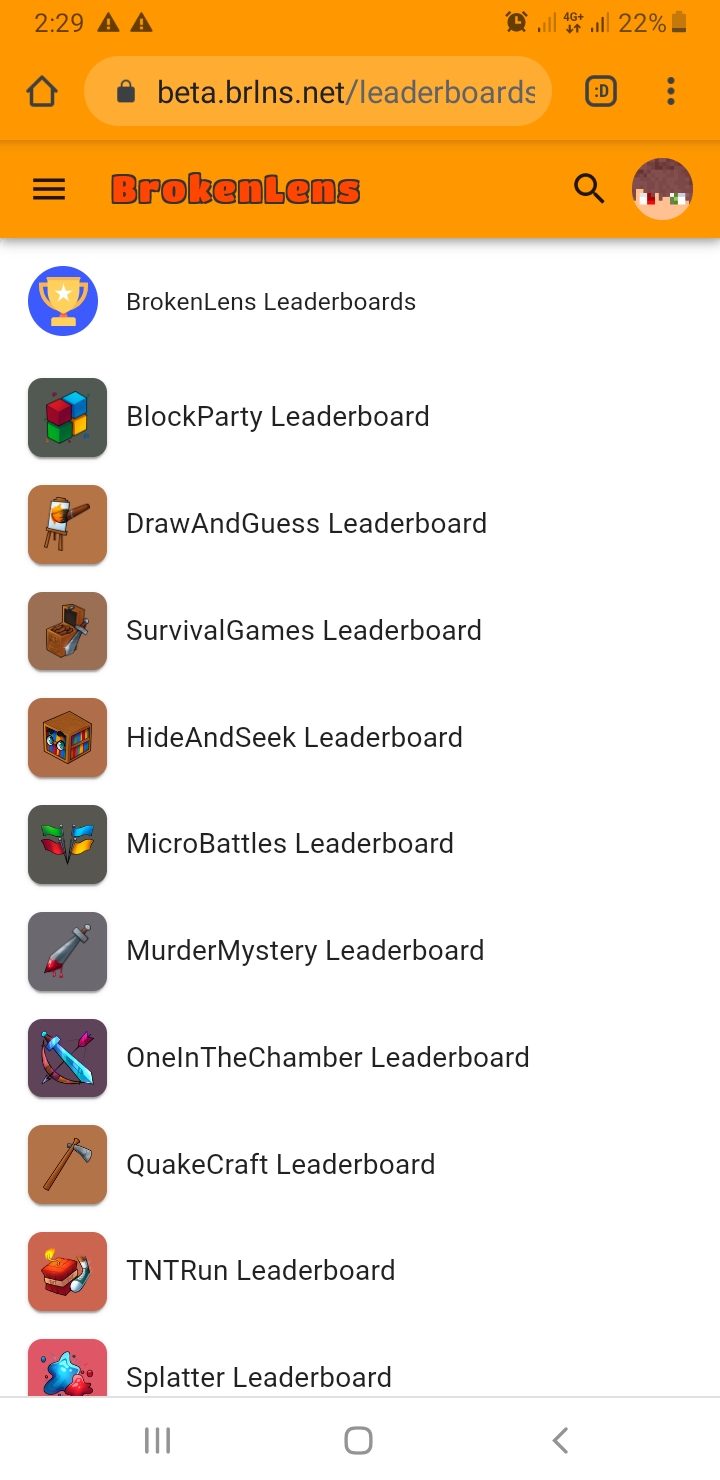Viewport: 720px width, 1480px height.
Task: Open the DrawAndGuess Leaderboard
Action: coord(360,524)
